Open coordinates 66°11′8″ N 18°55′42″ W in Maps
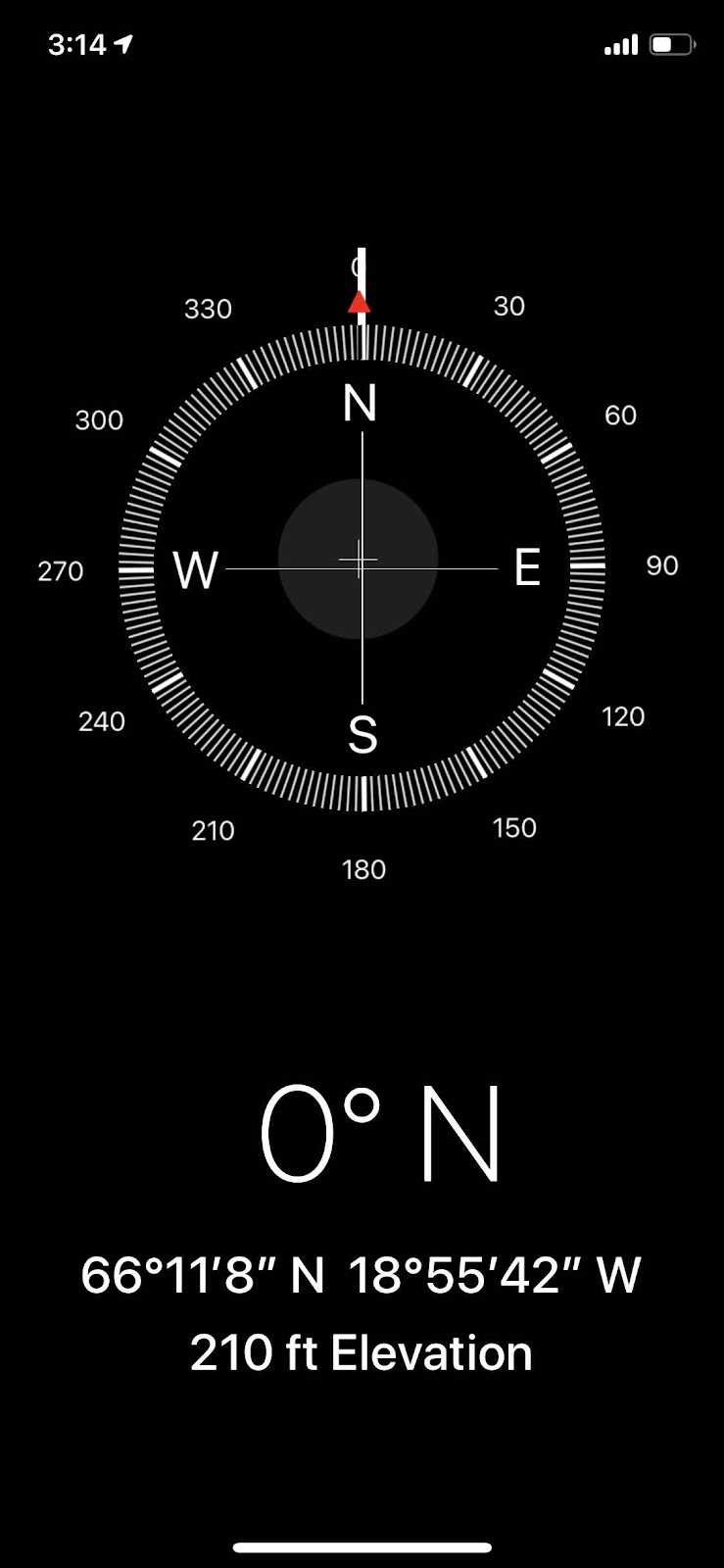 (x=361, y=1275)
